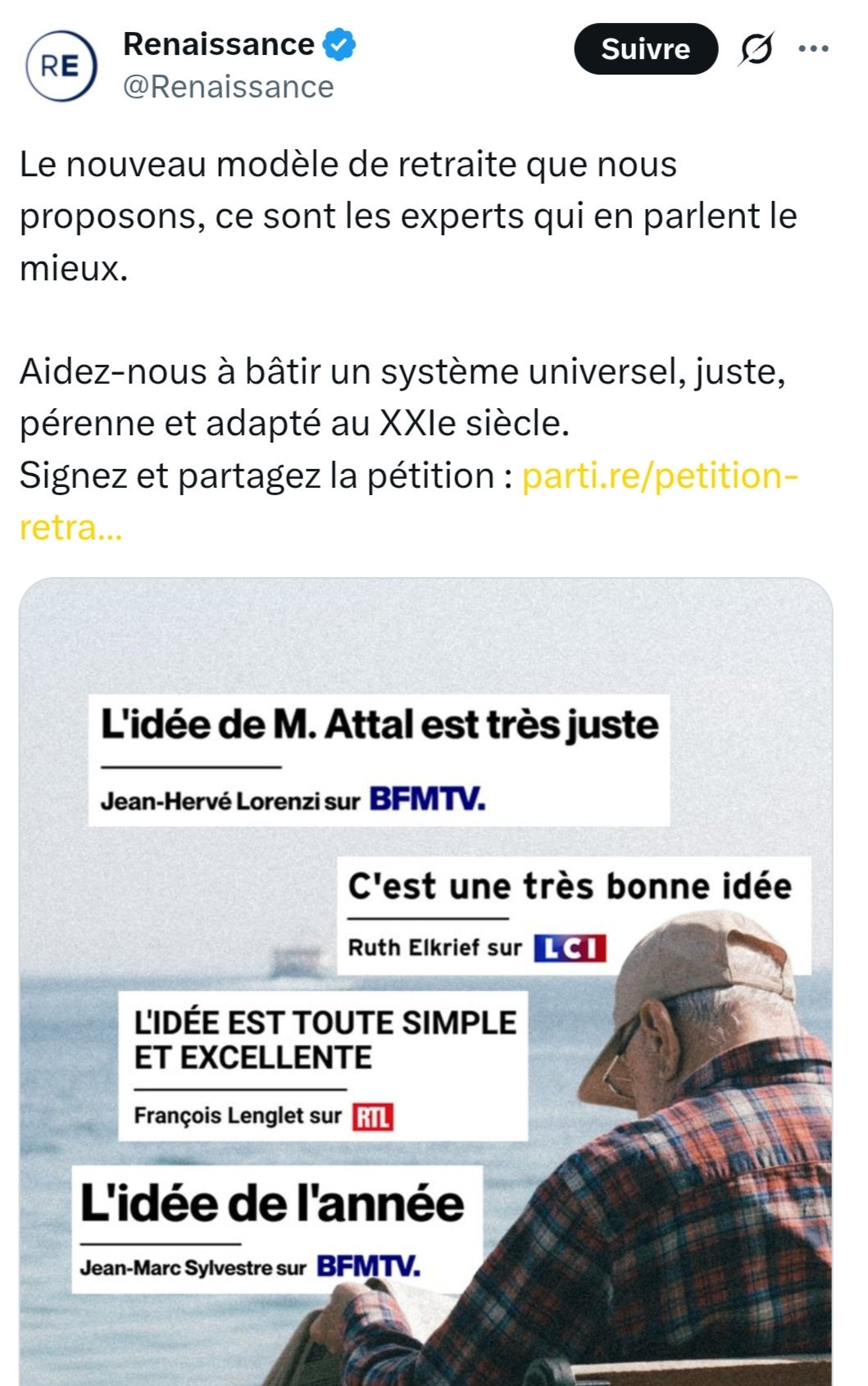Open the Renaissance account name
The width and height of the screenshot is (868, 1386).
click(x=218, y=44)
